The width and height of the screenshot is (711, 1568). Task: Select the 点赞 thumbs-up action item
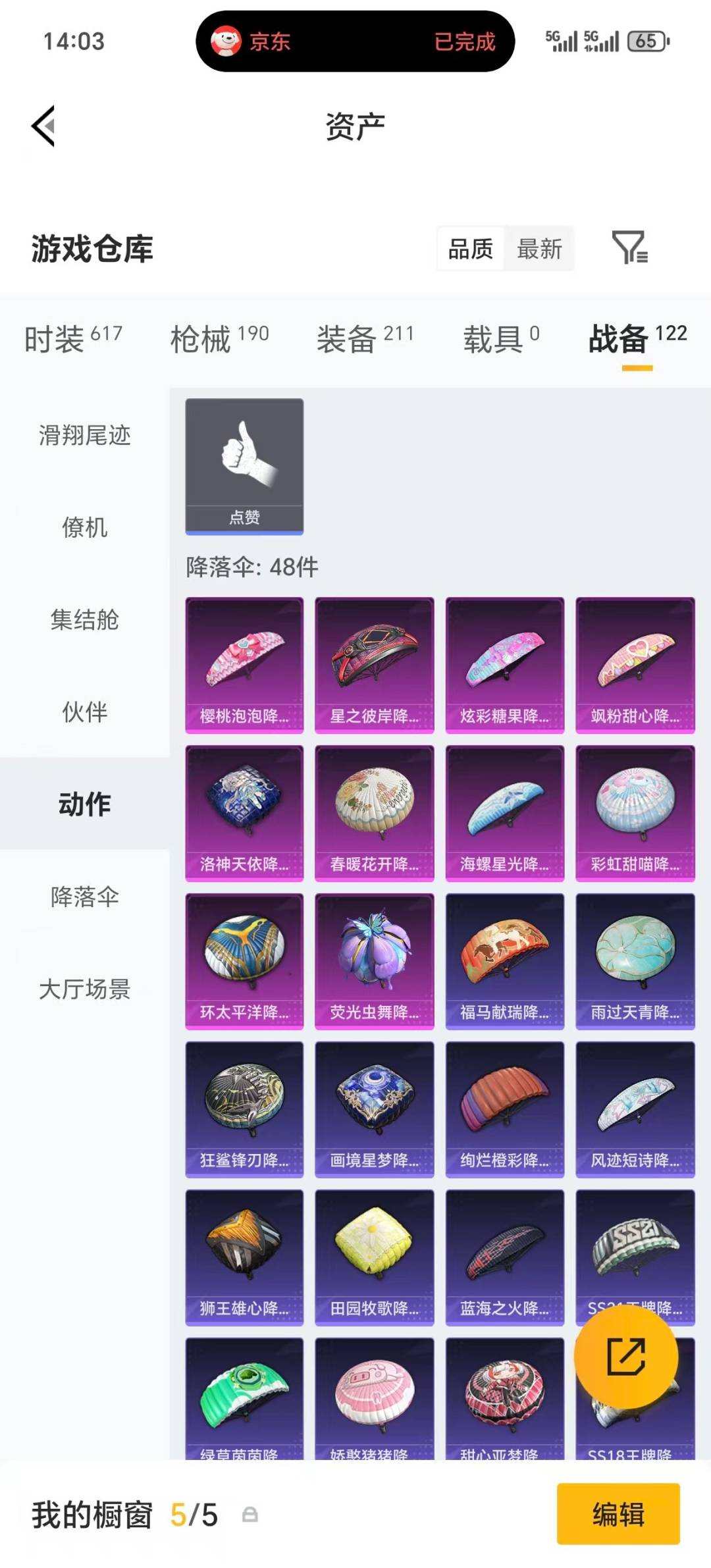245,461
